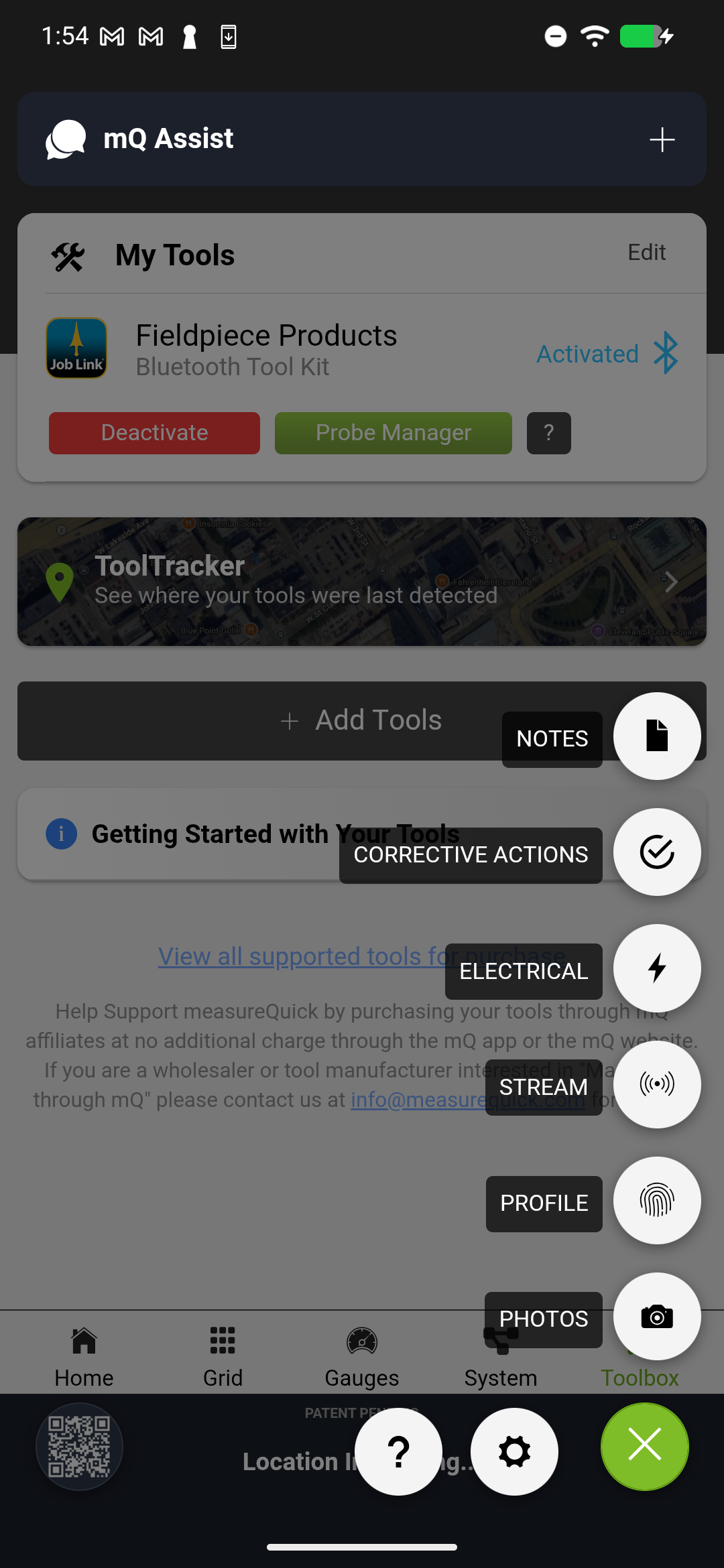Select the Electrical lightning button
Screen dimensions: 724x1568
click(657, 968)
